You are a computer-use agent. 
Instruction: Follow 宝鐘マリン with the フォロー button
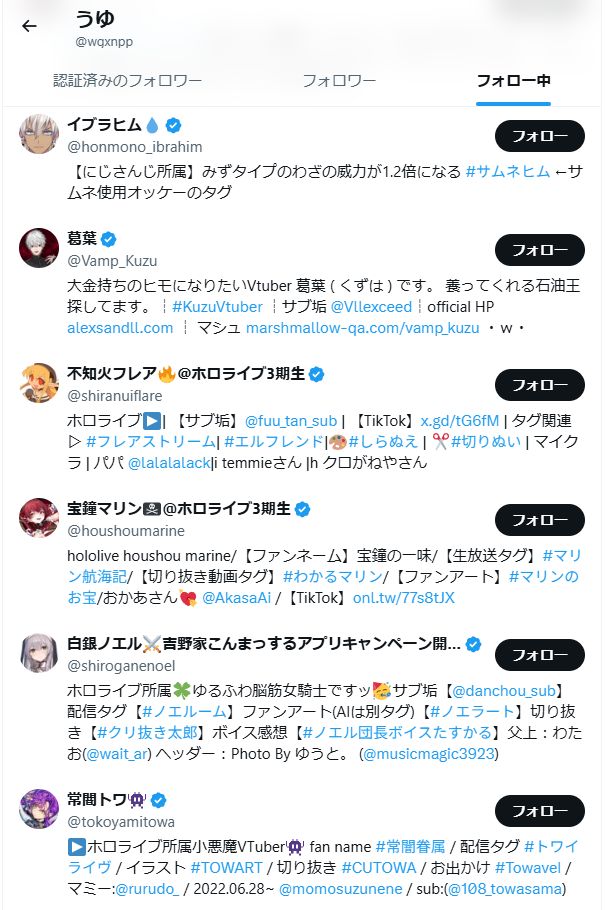pos(539,519)
